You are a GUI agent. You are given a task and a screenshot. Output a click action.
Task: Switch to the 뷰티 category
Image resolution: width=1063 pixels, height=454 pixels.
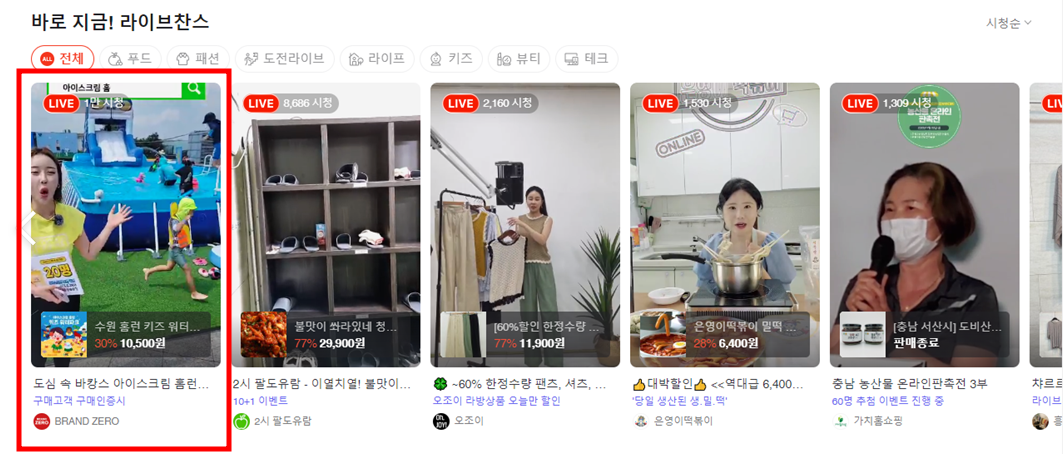pyautogui.click(x=518, y=58)
